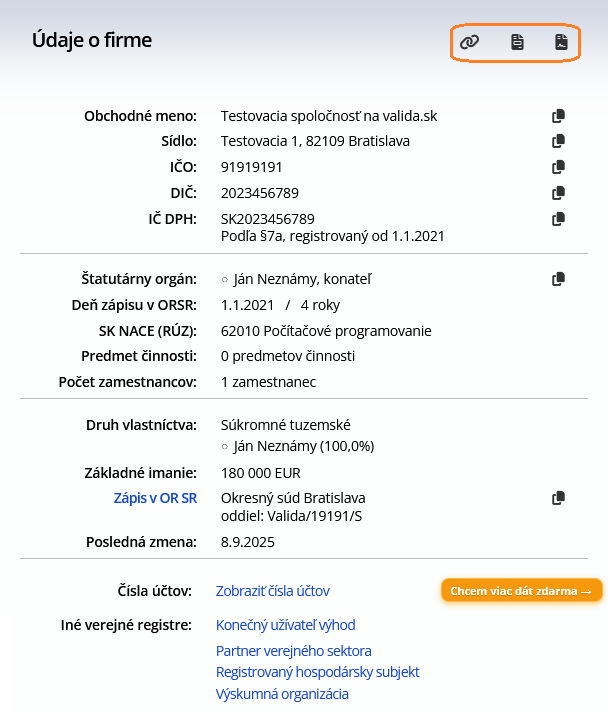Image resolution: width=608 pixels, height=716 pixels.
Task: Open the Zápis v OR SR link
Action: pyautogui.click(x=155, y=497)
